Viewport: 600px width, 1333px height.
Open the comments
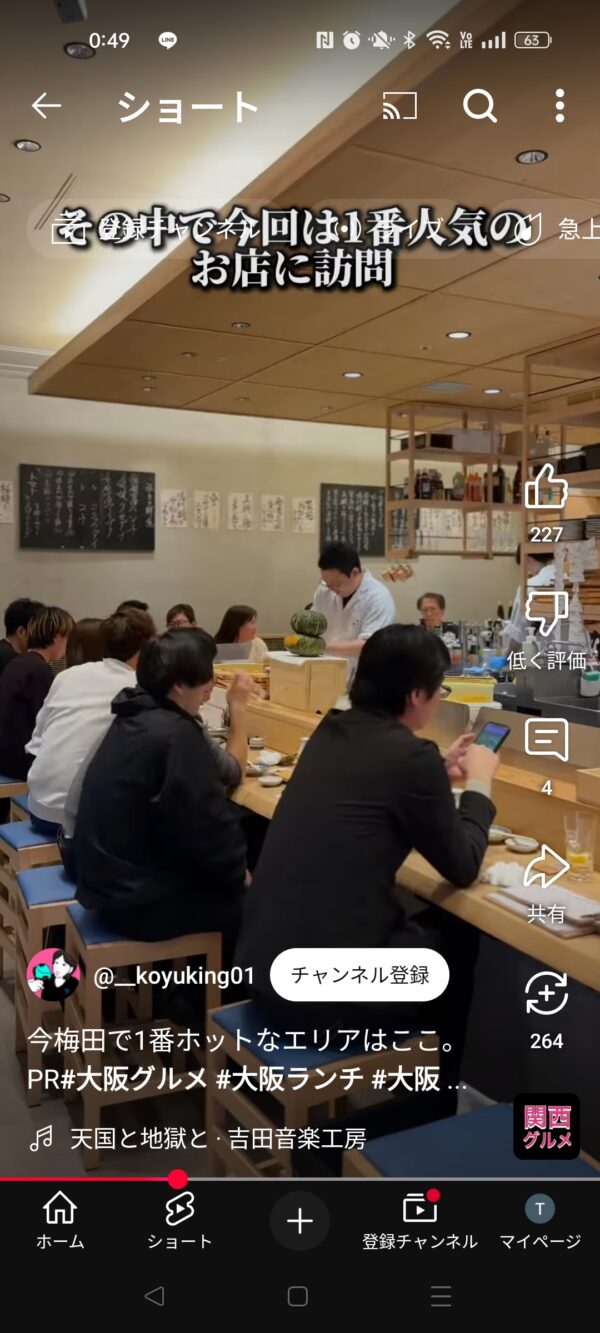(546, 741)
